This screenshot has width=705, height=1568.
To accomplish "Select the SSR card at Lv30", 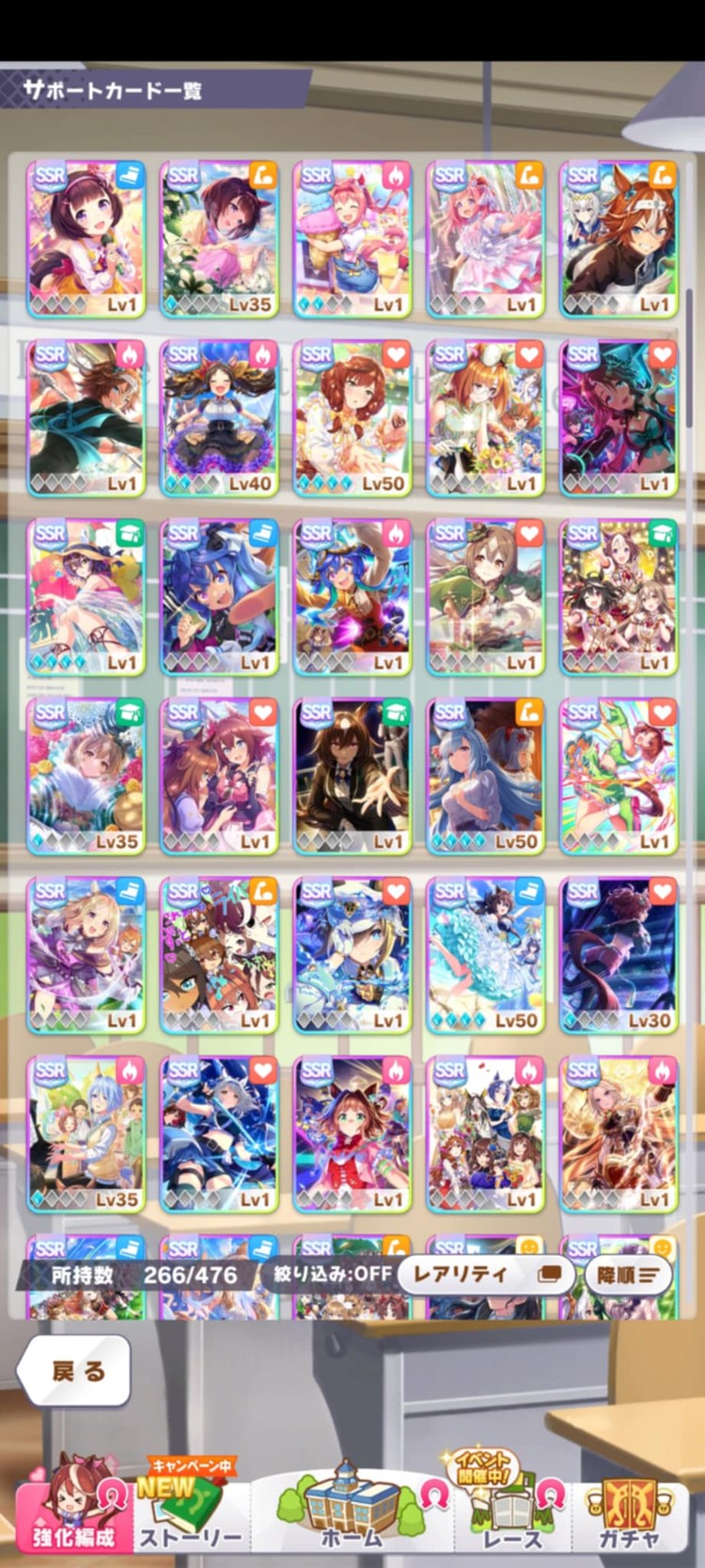I will point(619,955).
